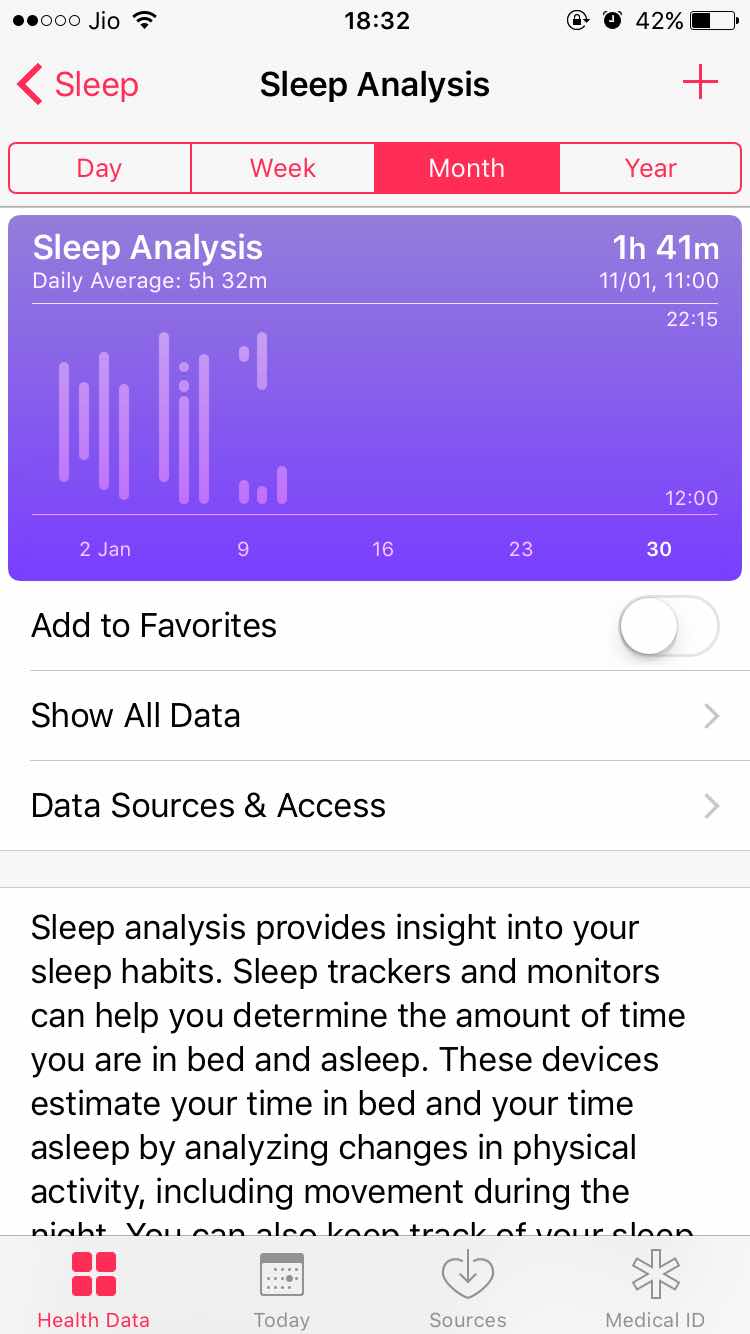Tap the chevron beside Show All Data

710,715
